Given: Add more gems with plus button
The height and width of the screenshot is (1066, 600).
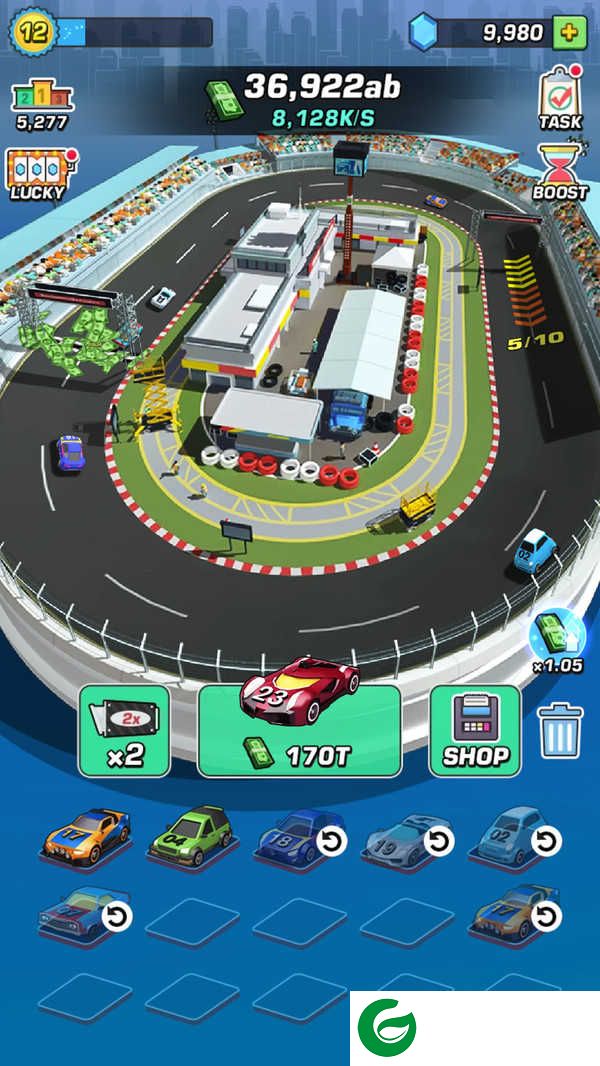Looking at the screenshot, I should (x=569, y=32).
